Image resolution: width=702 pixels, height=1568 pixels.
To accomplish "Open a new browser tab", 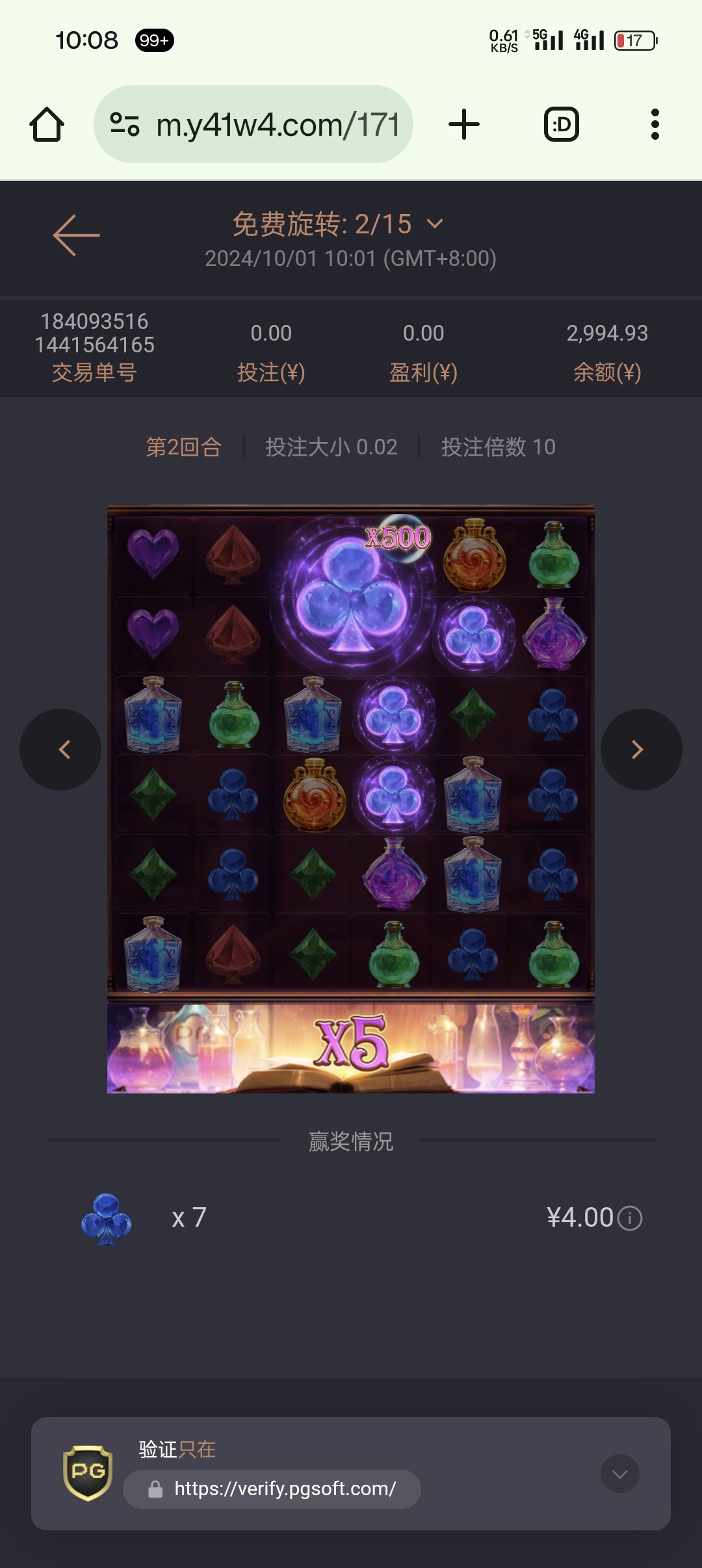I will tap(464, 124).
